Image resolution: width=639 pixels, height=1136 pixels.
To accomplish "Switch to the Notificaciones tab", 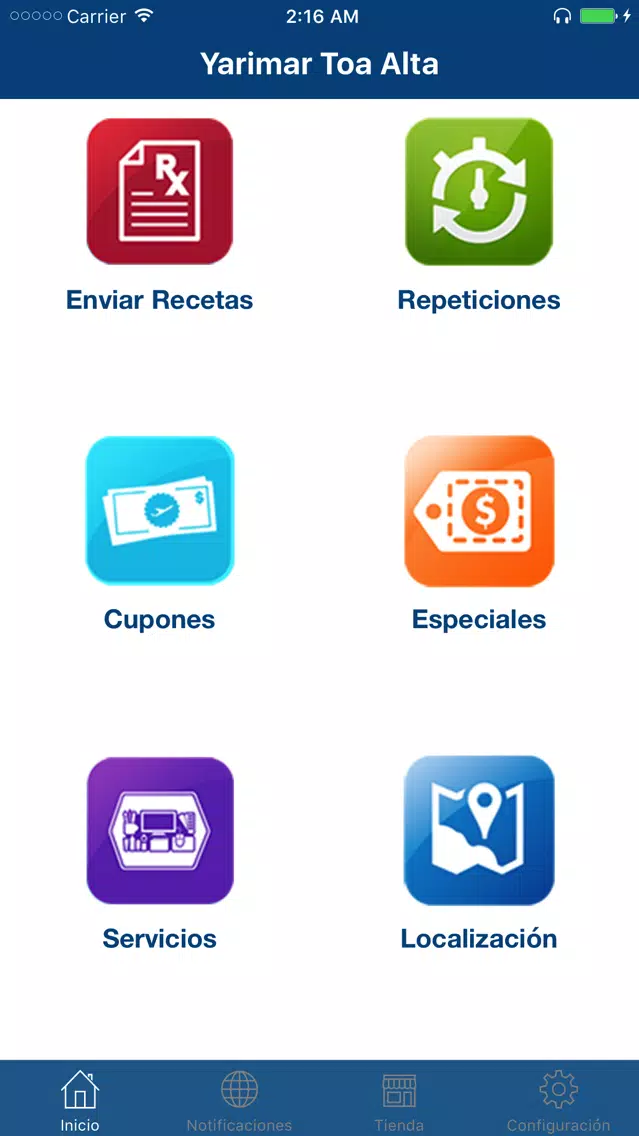I will tap(240, 1099).
